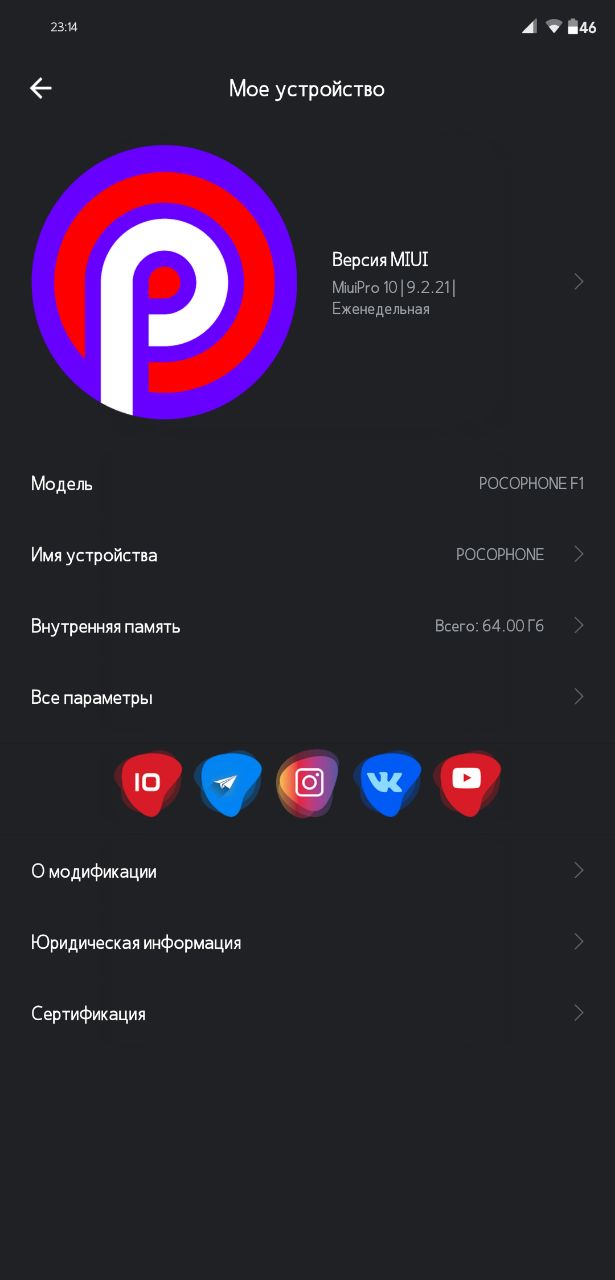The image size is (615, 1280).
Task: Tap the red 10 icon
Action: [148, 782]
